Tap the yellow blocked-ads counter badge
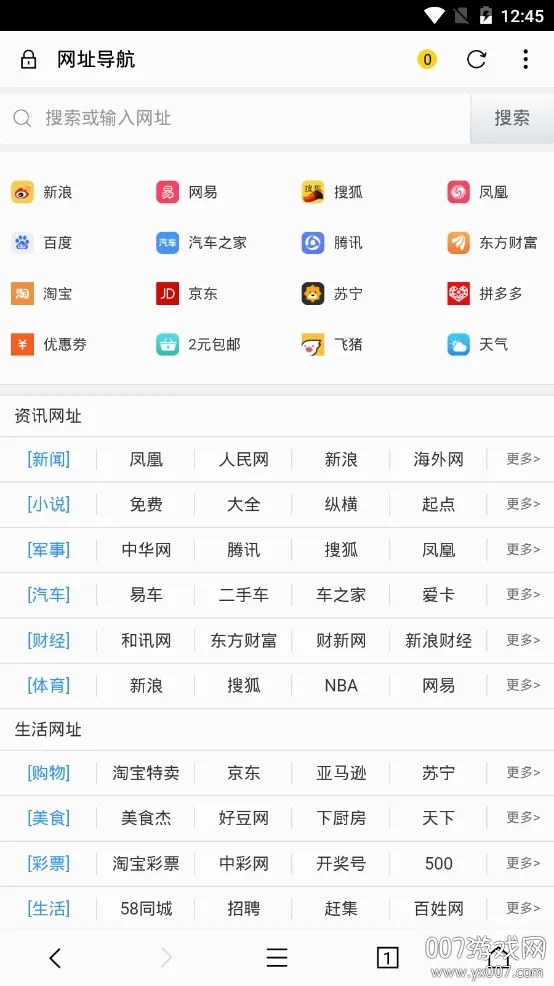This screenshot has height=986, width=554. pyautogui.click(x=427, y=60)
